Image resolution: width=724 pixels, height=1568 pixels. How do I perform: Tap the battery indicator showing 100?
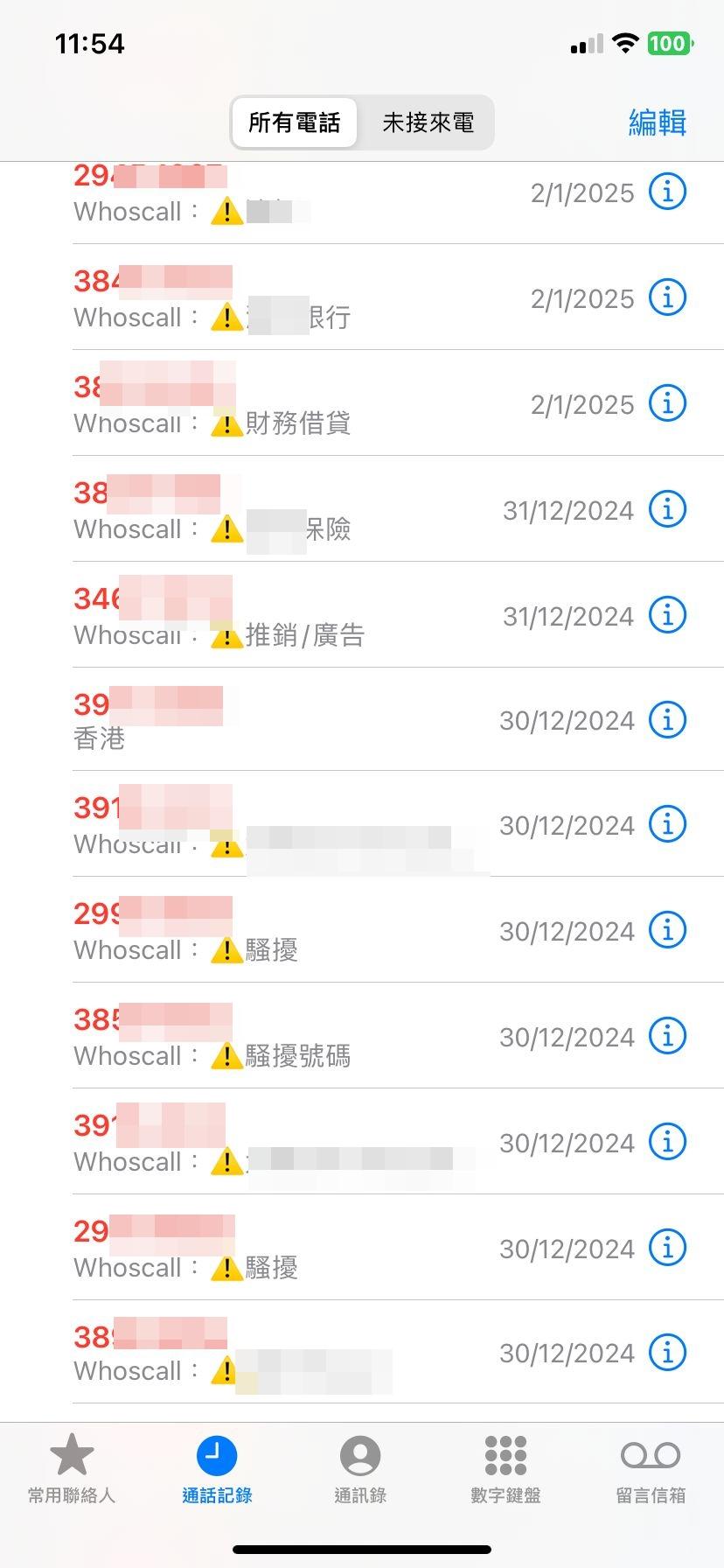(669, 42)
